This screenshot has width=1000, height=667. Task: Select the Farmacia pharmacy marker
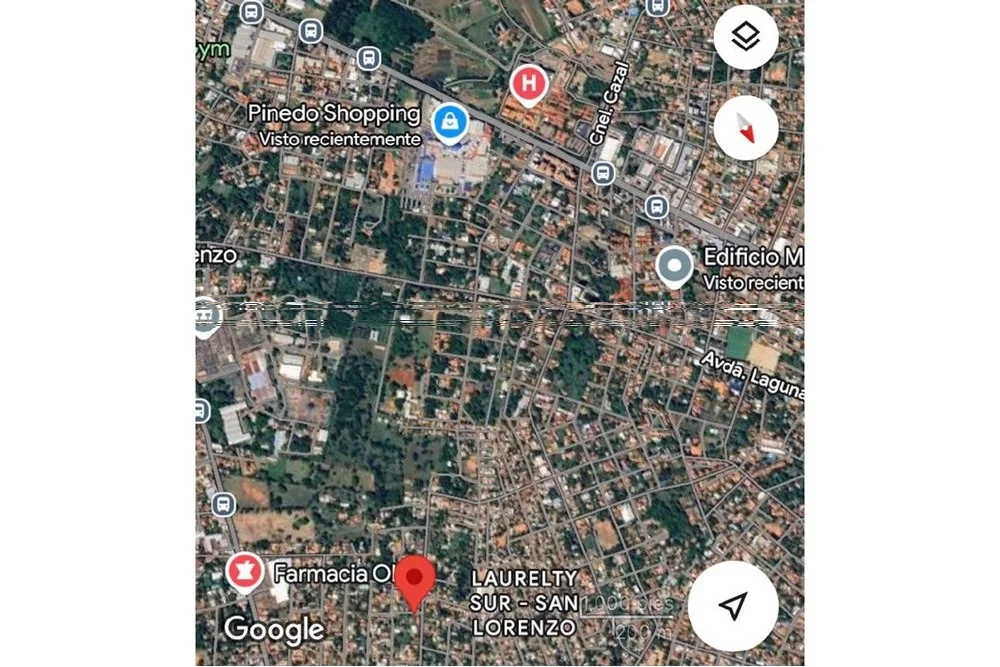click(x=243, y=573)
